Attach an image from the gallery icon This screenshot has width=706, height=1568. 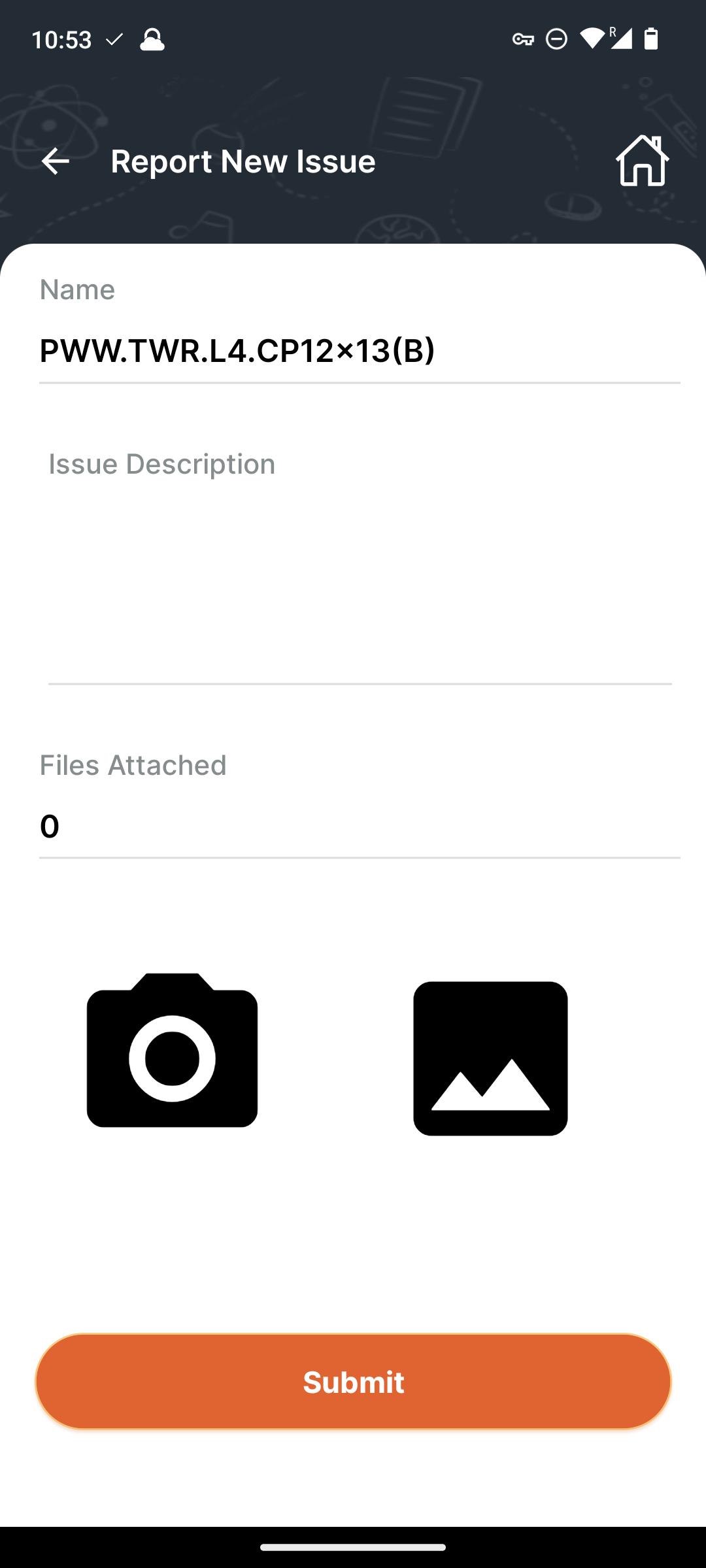coord(490,1058)
